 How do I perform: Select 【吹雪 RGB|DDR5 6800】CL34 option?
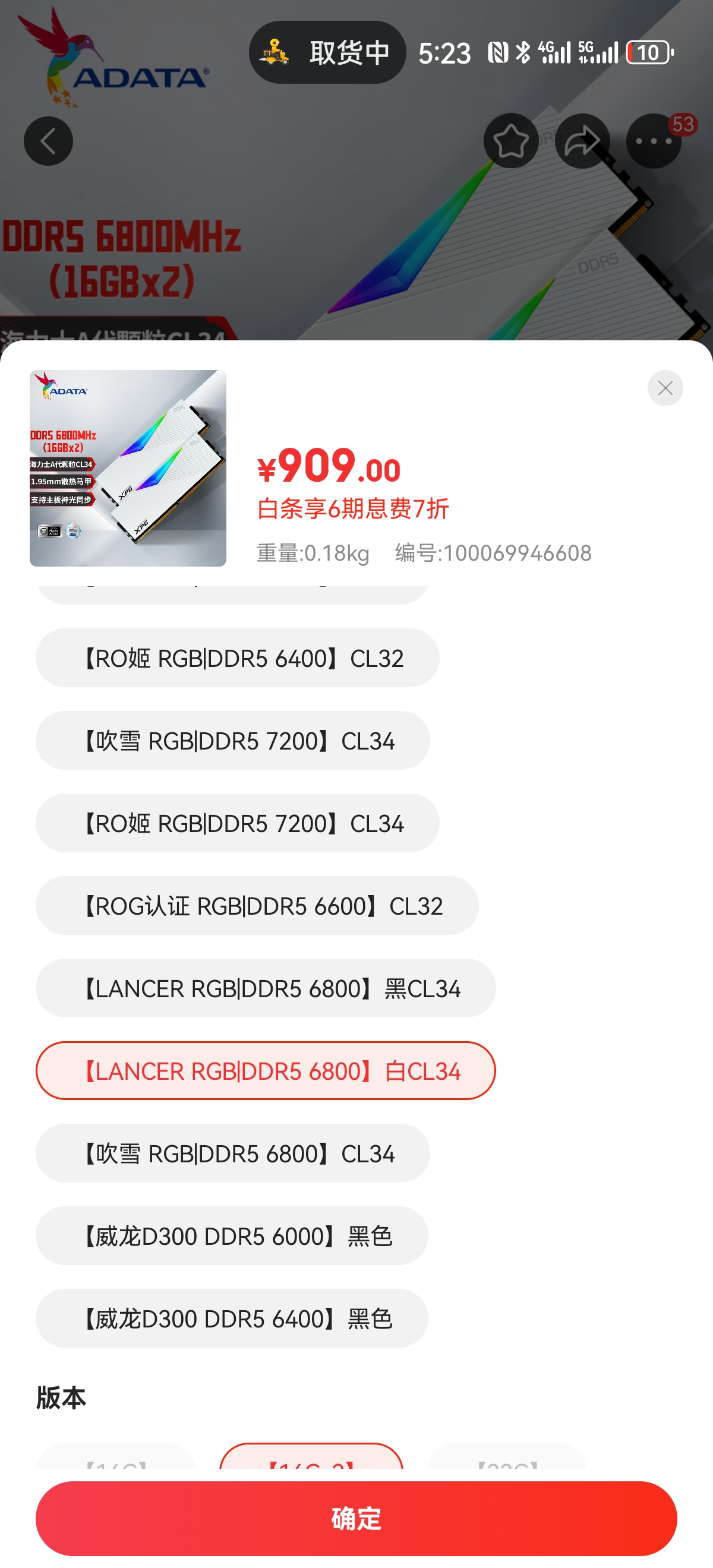click(232, 1153)
